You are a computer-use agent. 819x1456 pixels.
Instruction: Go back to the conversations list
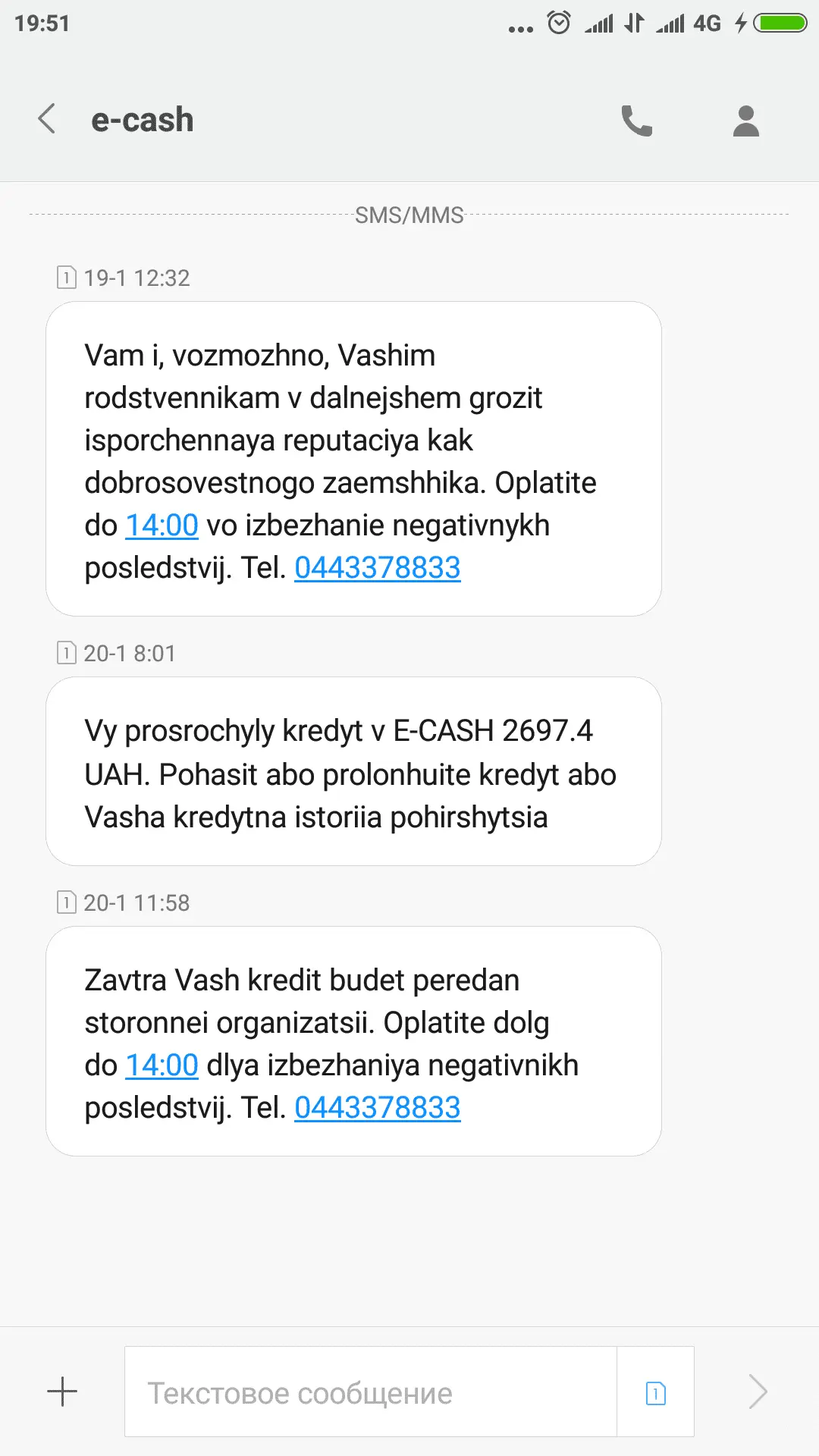click(47, 119)
